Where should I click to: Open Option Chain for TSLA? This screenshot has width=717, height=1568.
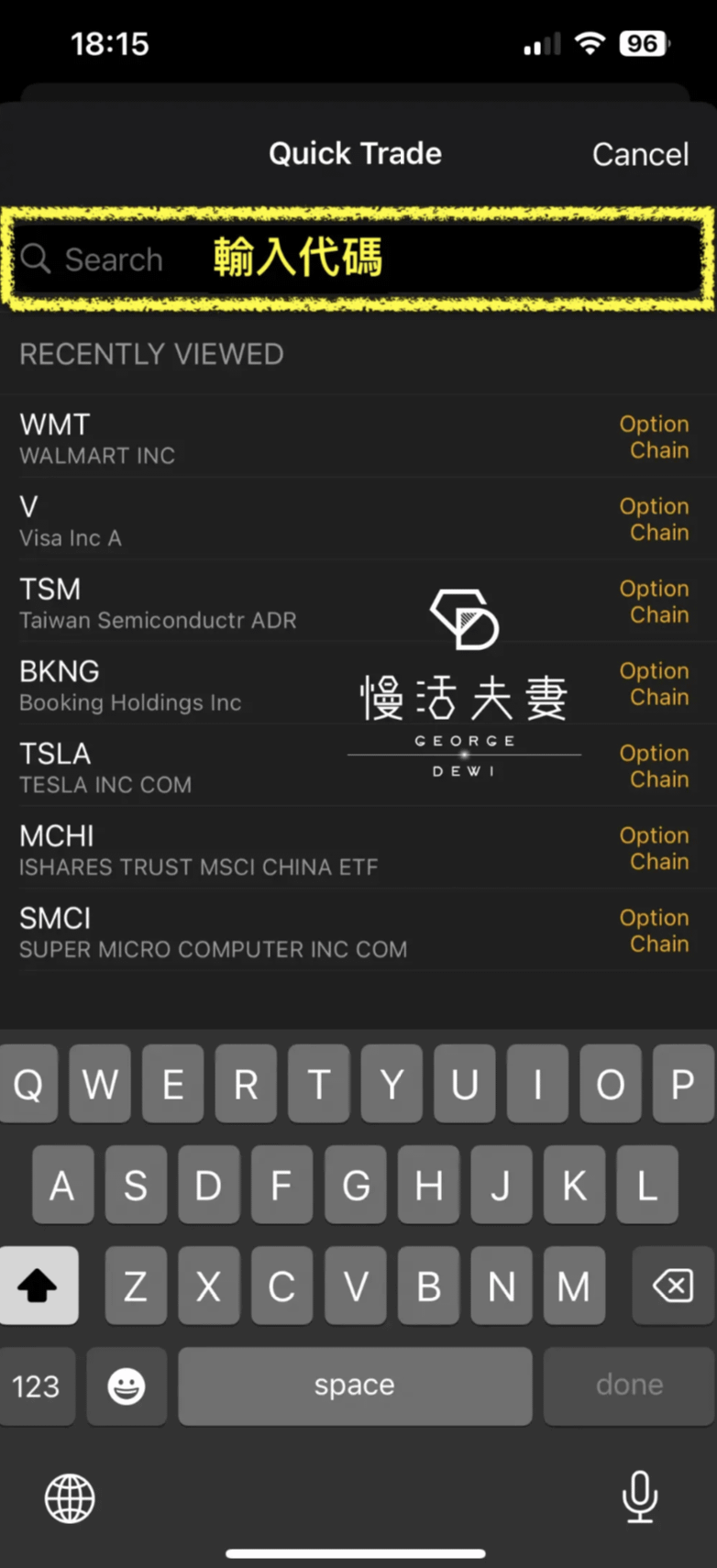pos(655,767)
